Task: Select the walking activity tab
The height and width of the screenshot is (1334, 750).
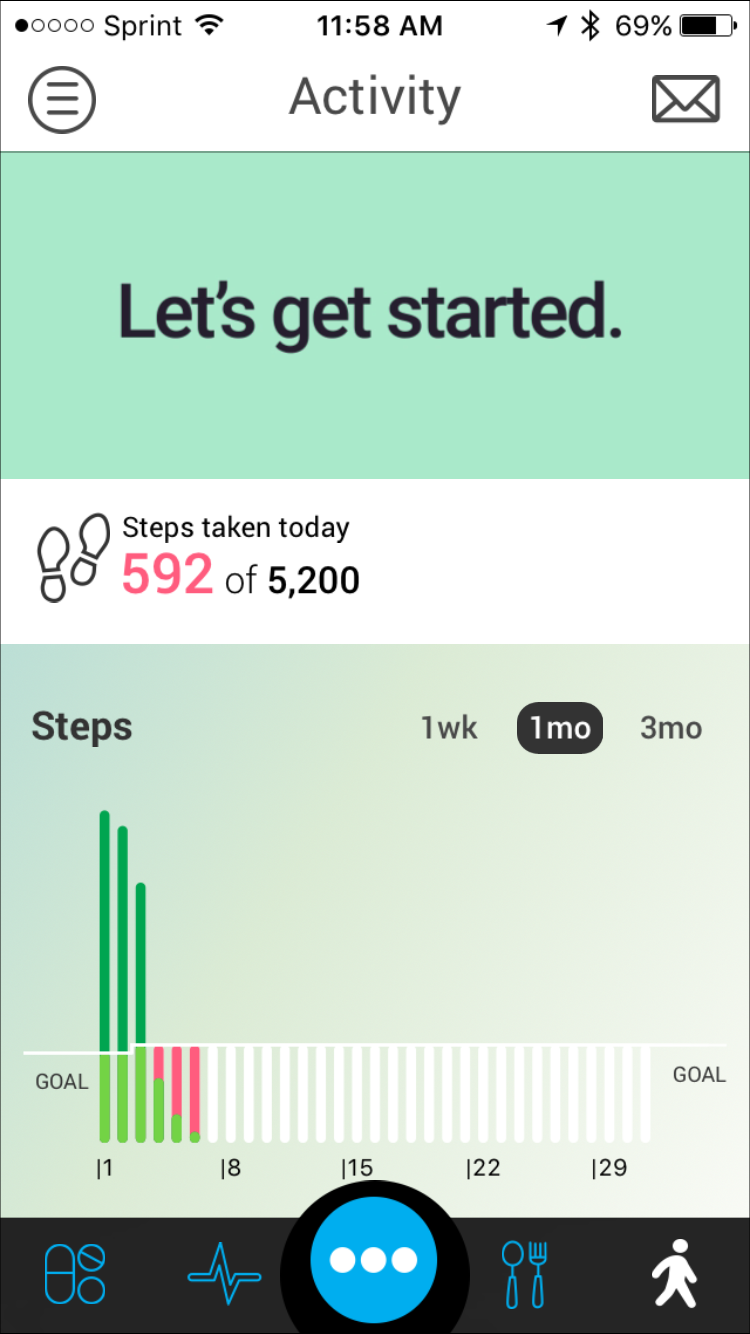Action: pos(675,1273)
